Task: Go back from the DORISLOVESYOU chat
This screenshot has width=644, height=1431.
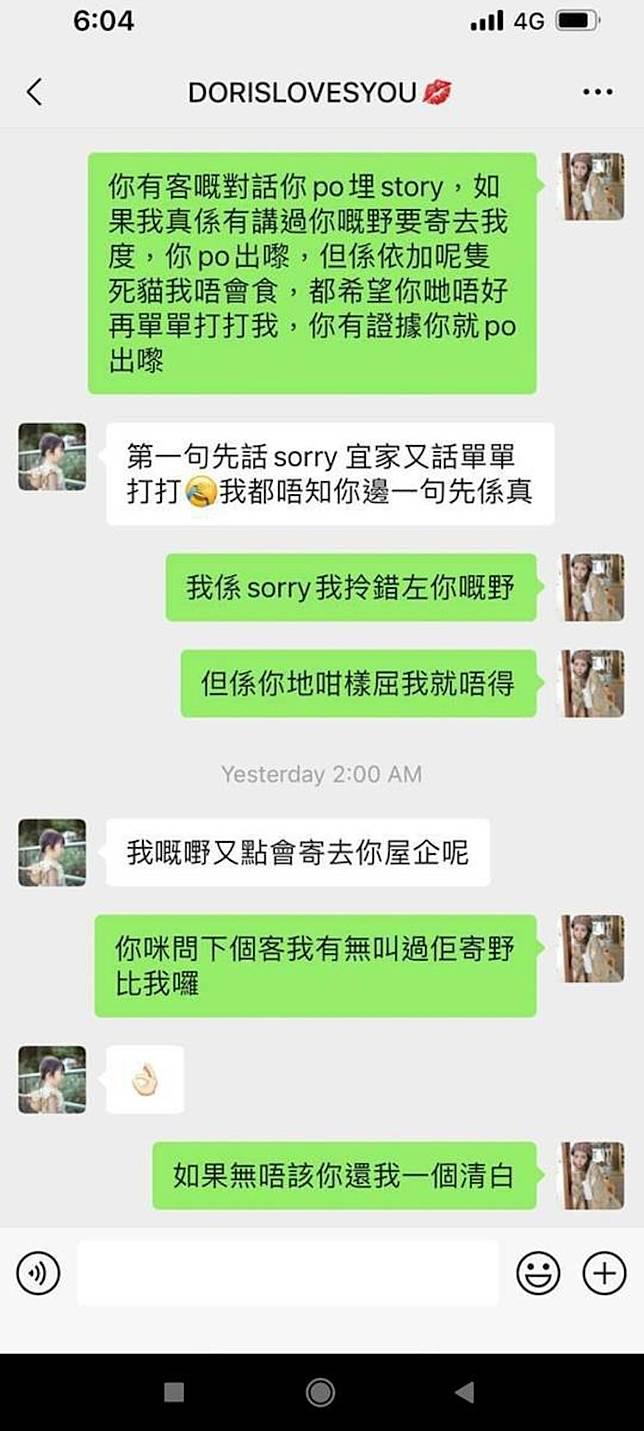Action: pyautogui.click(x=34, y=93)
